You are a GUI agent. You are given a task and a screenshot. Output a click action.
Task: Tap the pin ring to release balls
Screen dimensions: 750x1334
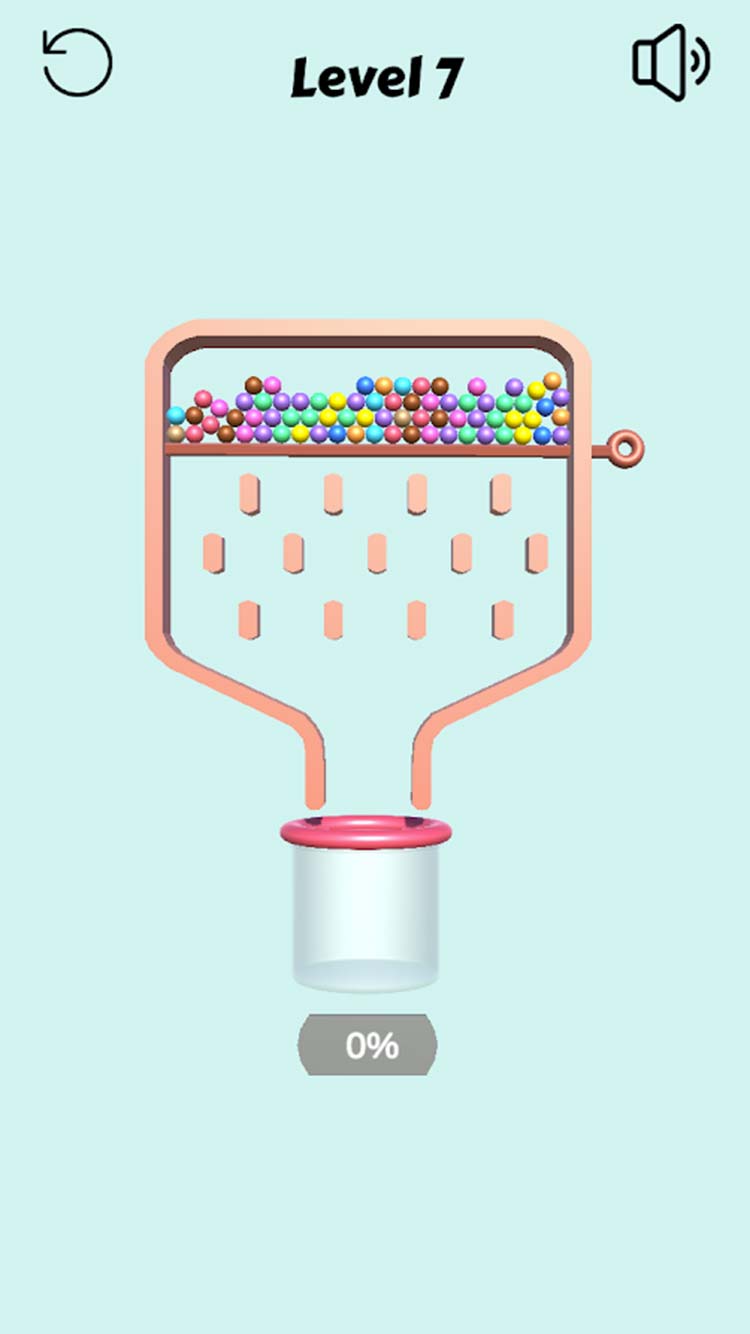[626, 449]
